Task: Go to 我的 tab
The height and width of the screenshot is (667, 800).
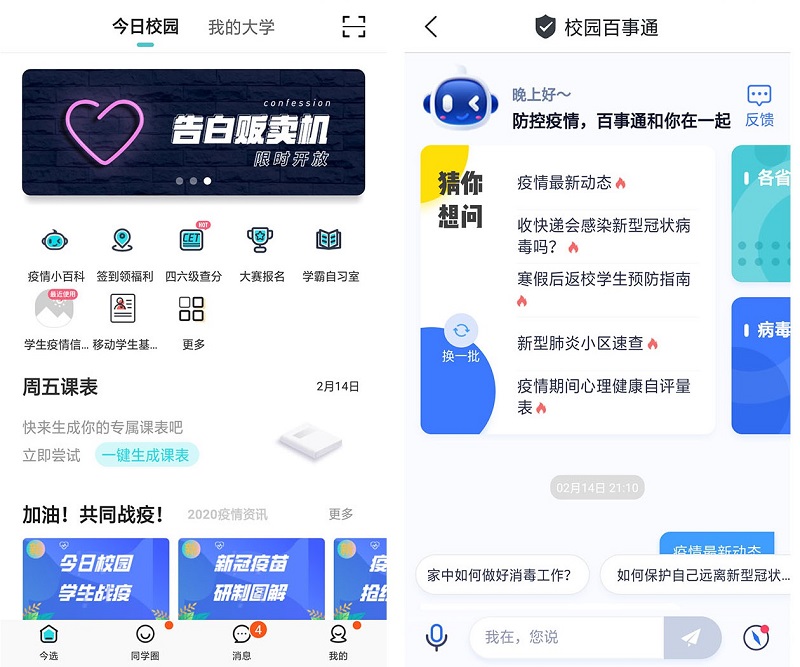Action: [x=338, y=642]
